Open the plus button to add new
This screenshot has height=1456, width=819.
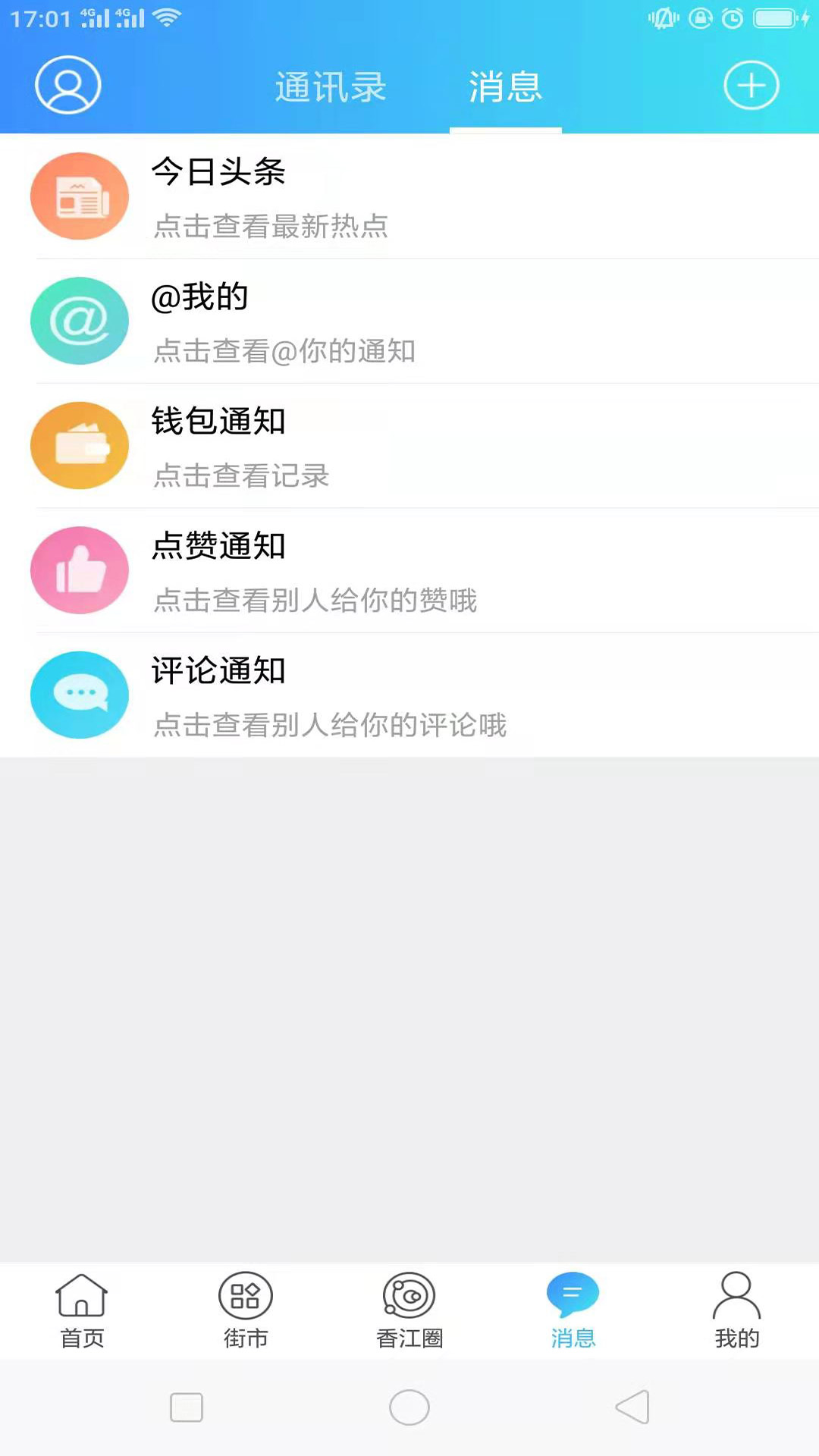[x=751, y=85]
